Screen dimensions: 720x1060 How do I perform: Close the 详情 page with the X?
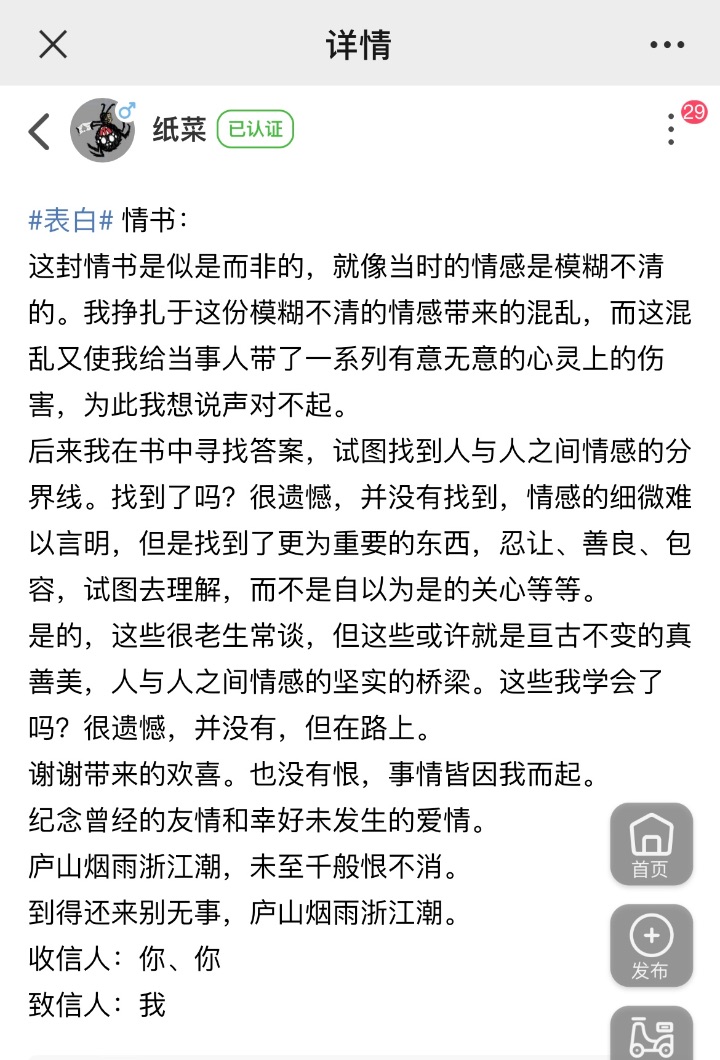pyautogui.click(x=52, y=44)
